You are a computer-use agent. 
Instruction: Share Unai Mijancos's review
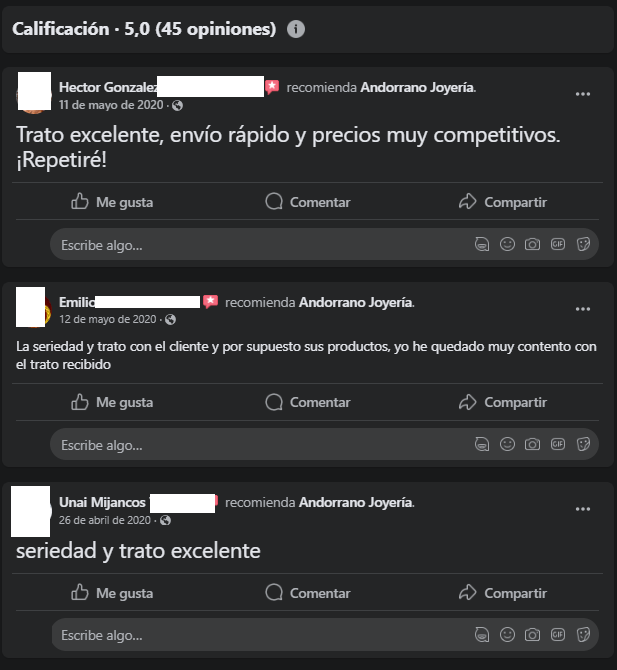[502, 593]
